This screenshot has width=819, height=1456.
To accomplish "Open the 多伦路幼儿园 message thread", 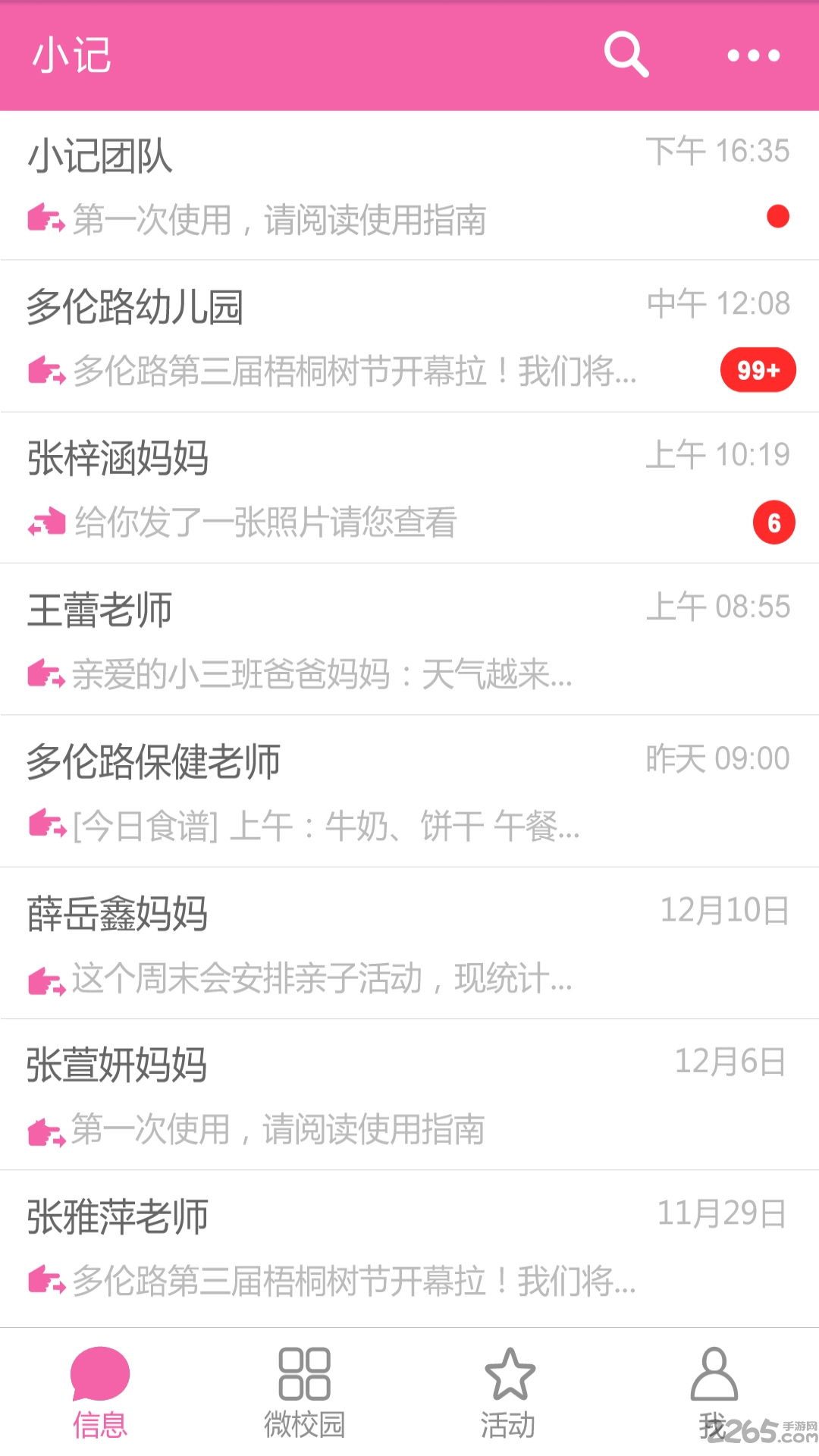I will point(409,337).
